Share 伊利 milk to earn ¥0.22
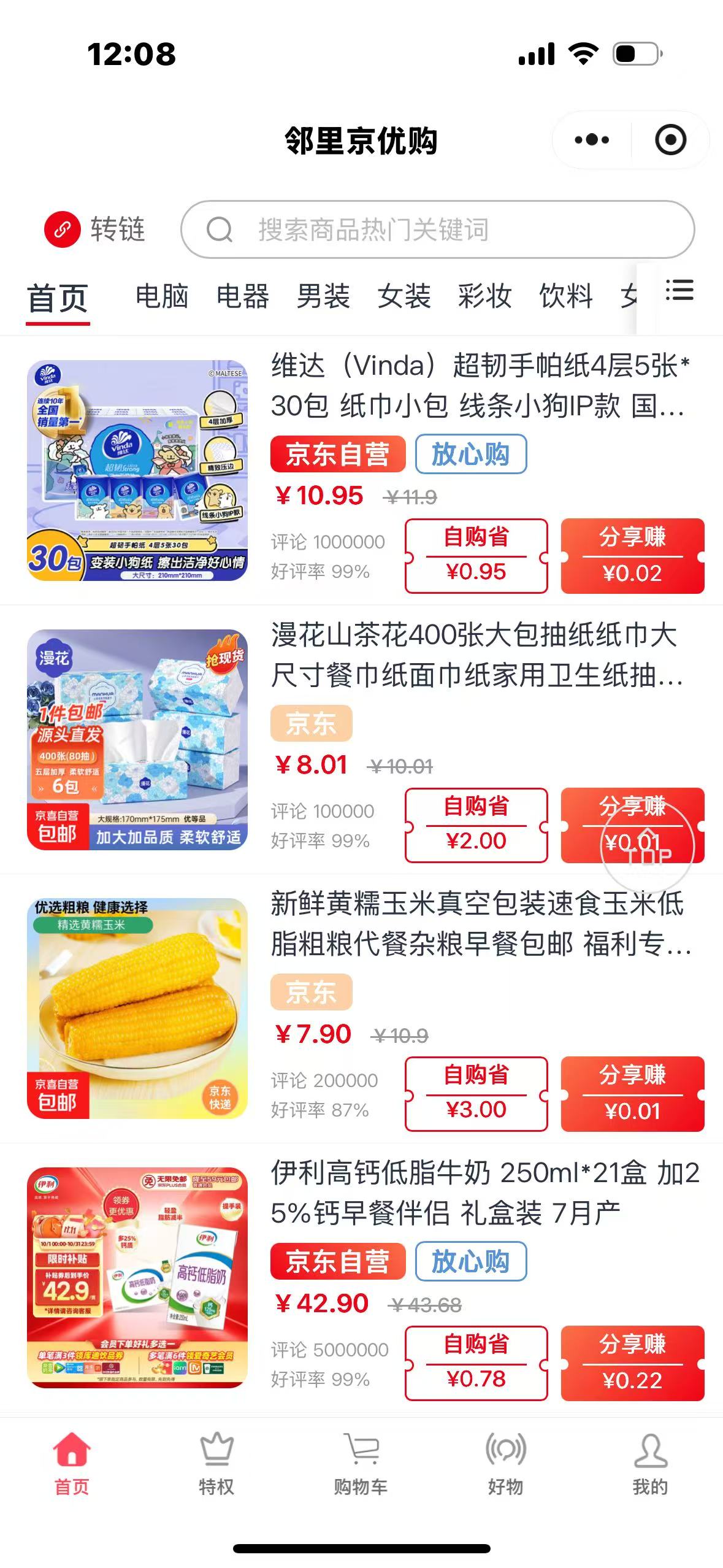Image resolution: width=723 pixels, height=1568 pixels. pyautogui.click(x=632, y=1363)
